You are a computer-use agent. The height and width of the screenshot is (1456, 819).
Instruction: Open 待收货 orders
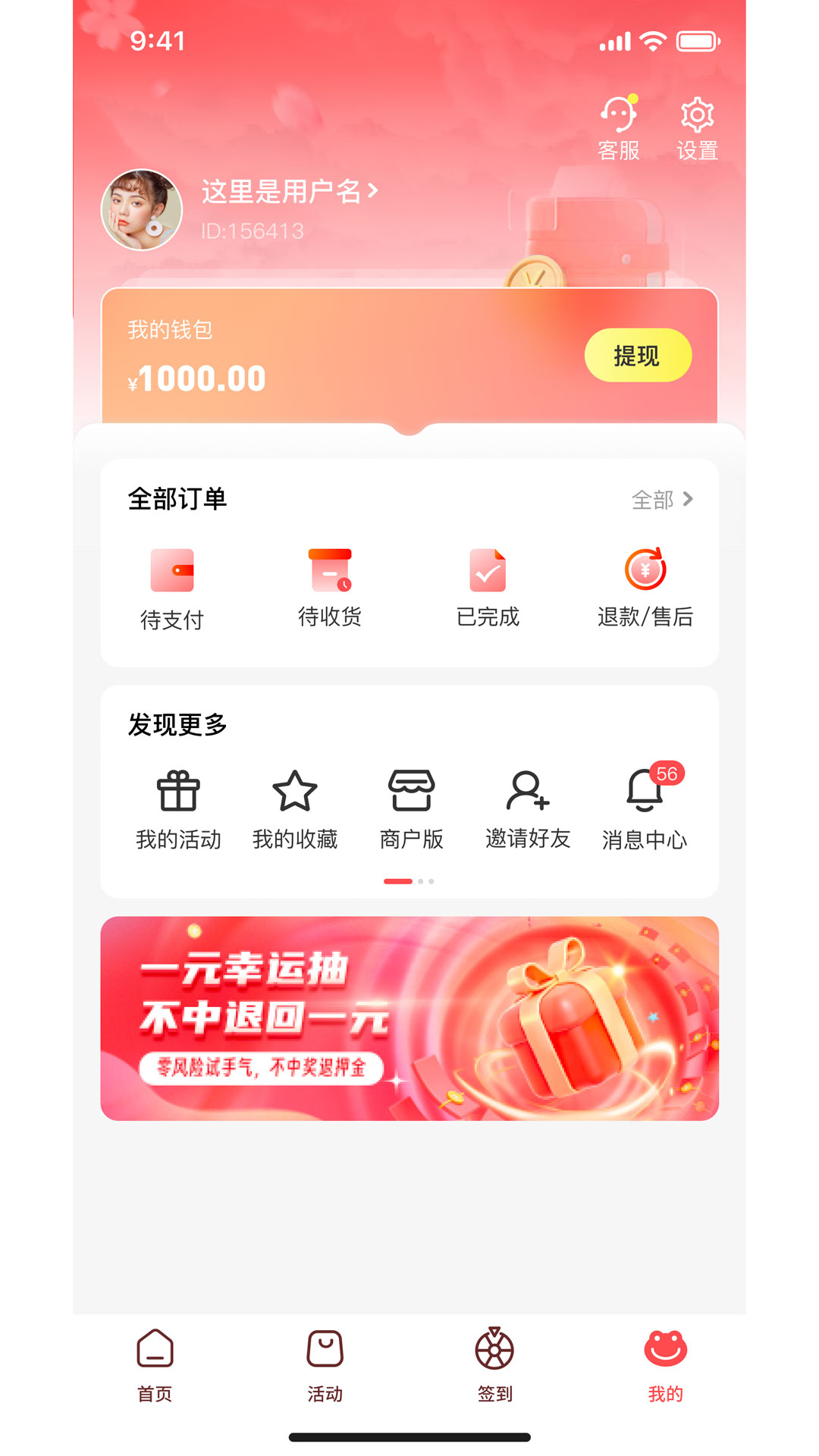point(330,588)
